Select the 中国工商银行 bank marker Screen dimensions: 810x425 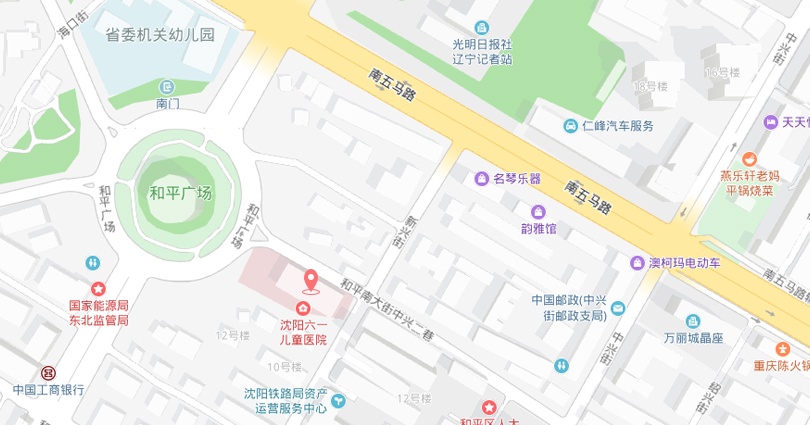[x=47, y=372]
